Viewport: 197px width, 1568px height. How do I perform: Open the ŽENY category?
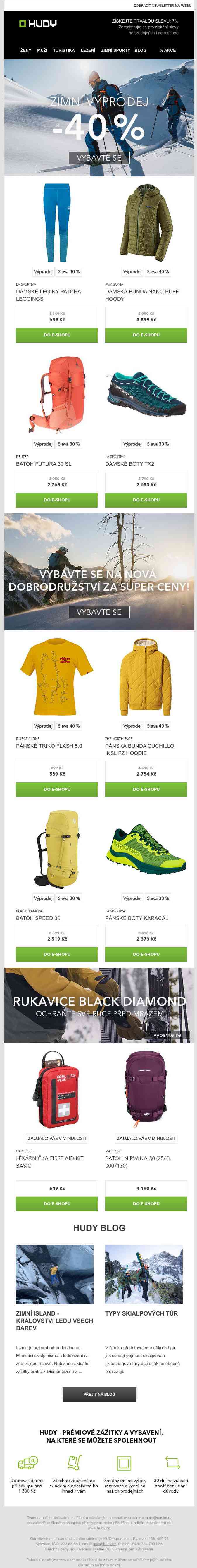point(25,50)
